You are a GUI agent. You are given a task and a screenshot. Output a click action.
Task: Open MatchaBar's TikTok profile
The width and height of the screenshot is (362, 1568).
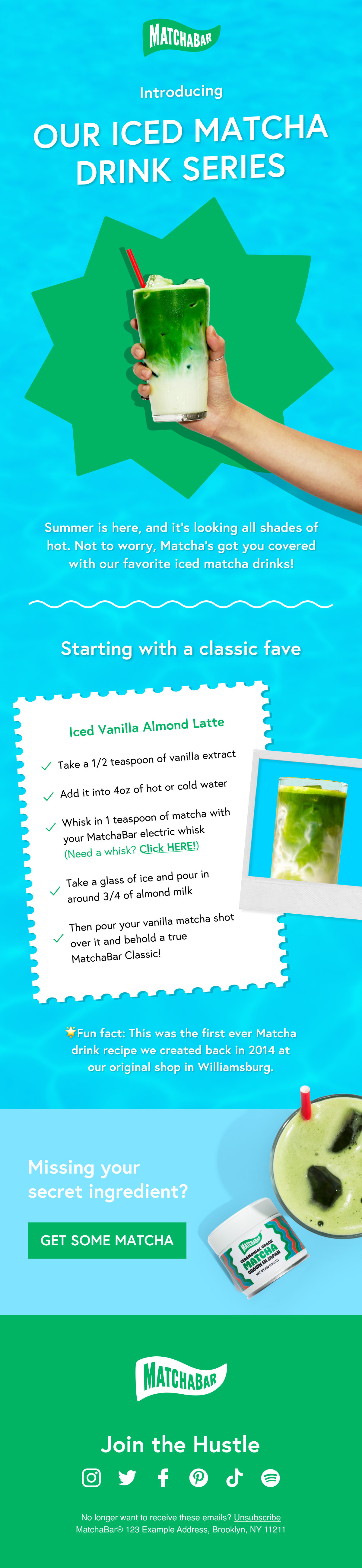pyautogui.click(x=234, y=1477)
